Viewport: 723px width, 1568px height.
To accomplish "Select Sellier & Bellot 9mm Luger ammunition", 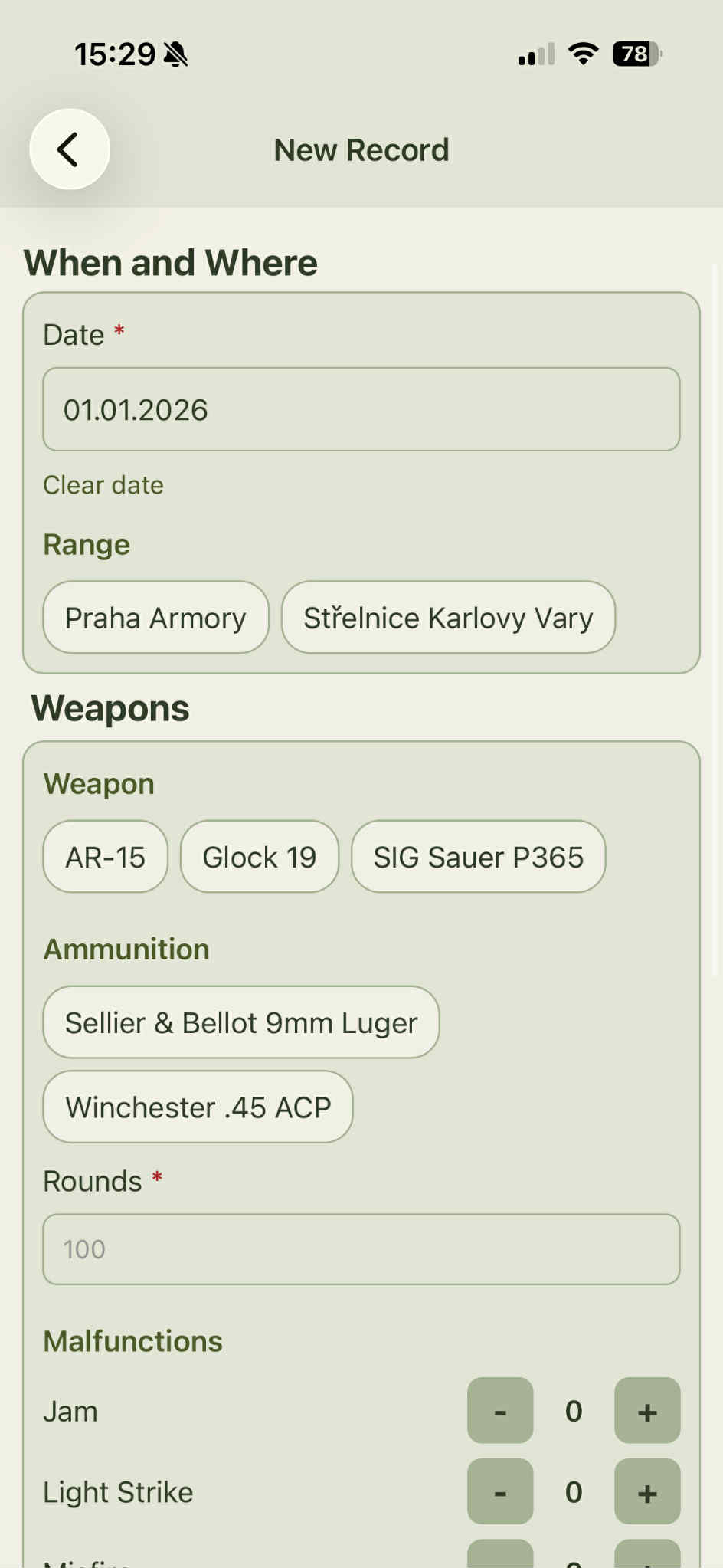I will click(240, 1022).
